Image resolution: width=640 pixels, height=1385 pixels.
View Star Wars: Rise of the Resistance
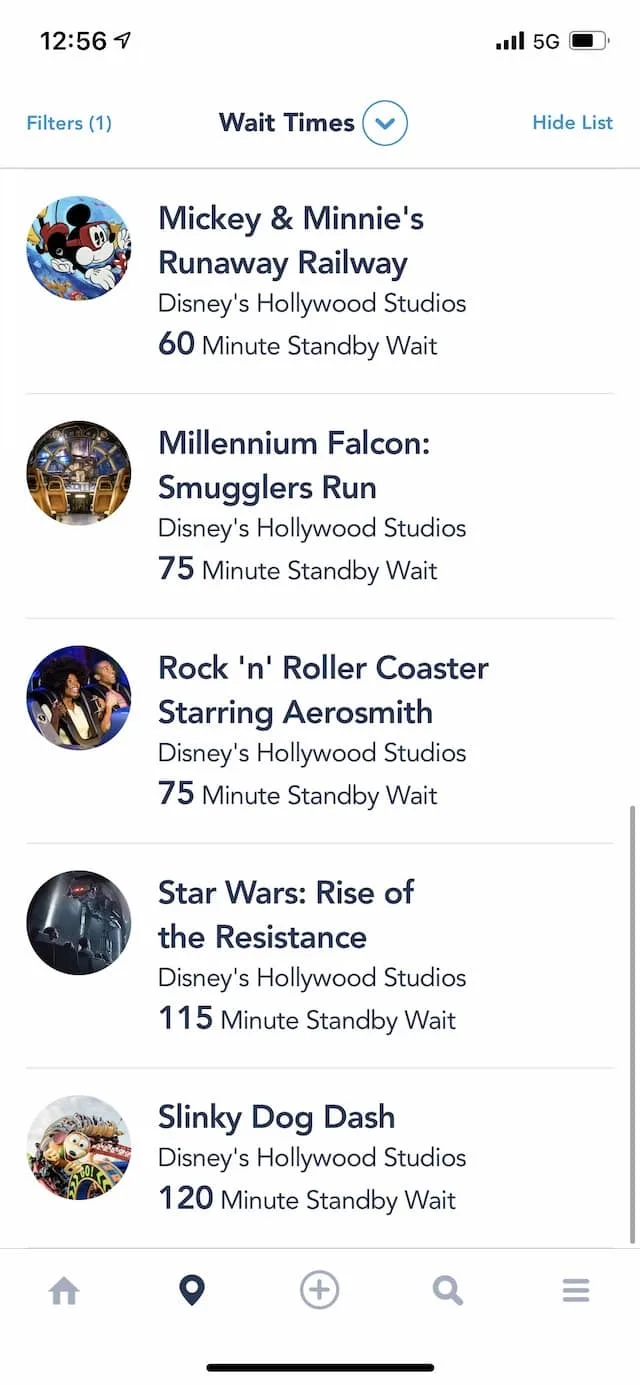[x=320, y=956]
